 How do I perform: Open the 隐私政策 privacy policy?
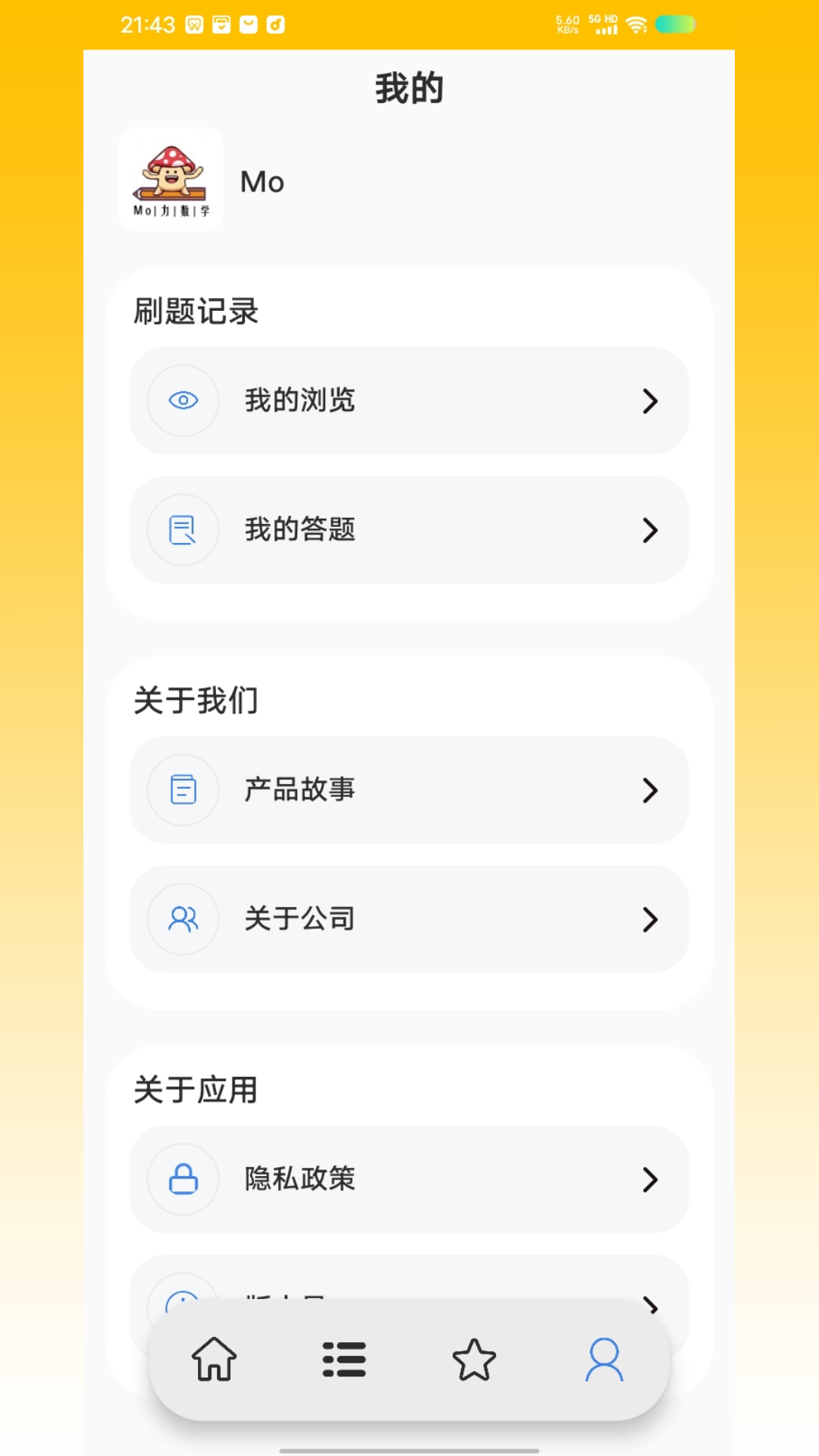[409, 1179]
